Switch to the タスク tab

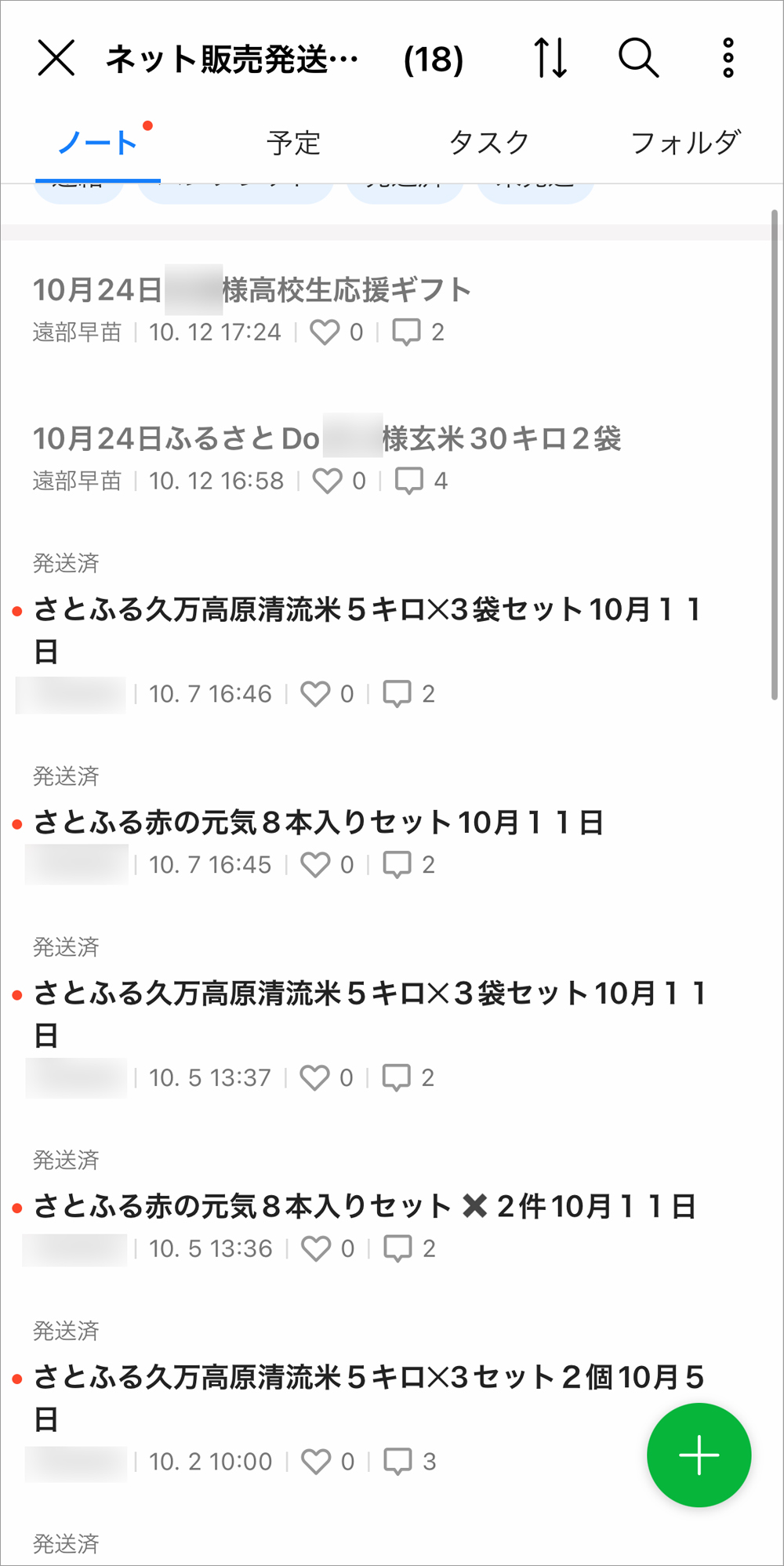(489, 143)
